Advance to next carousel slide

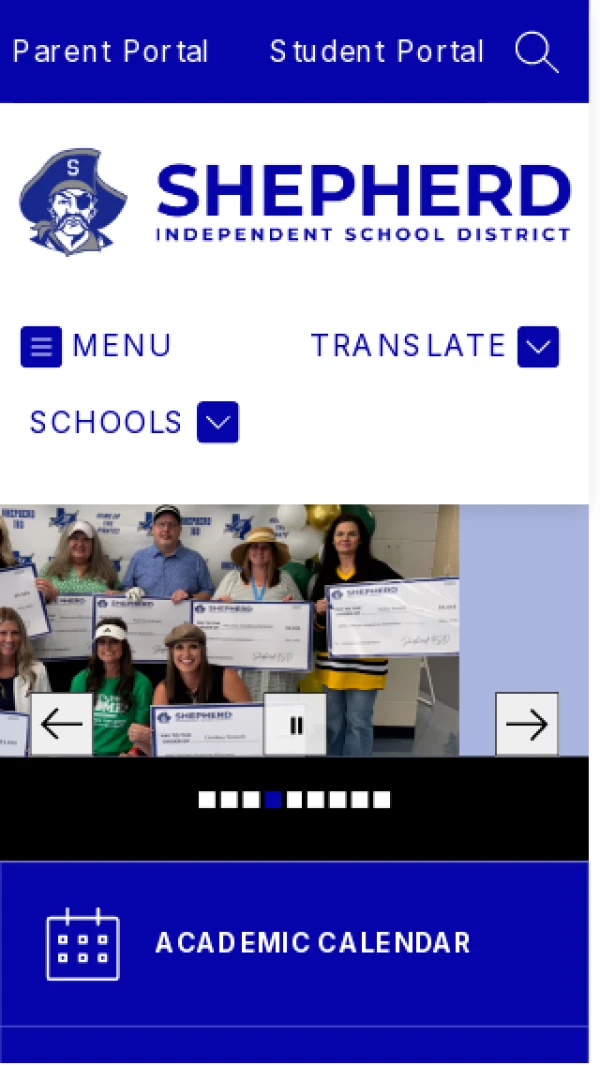click(527, 724)
